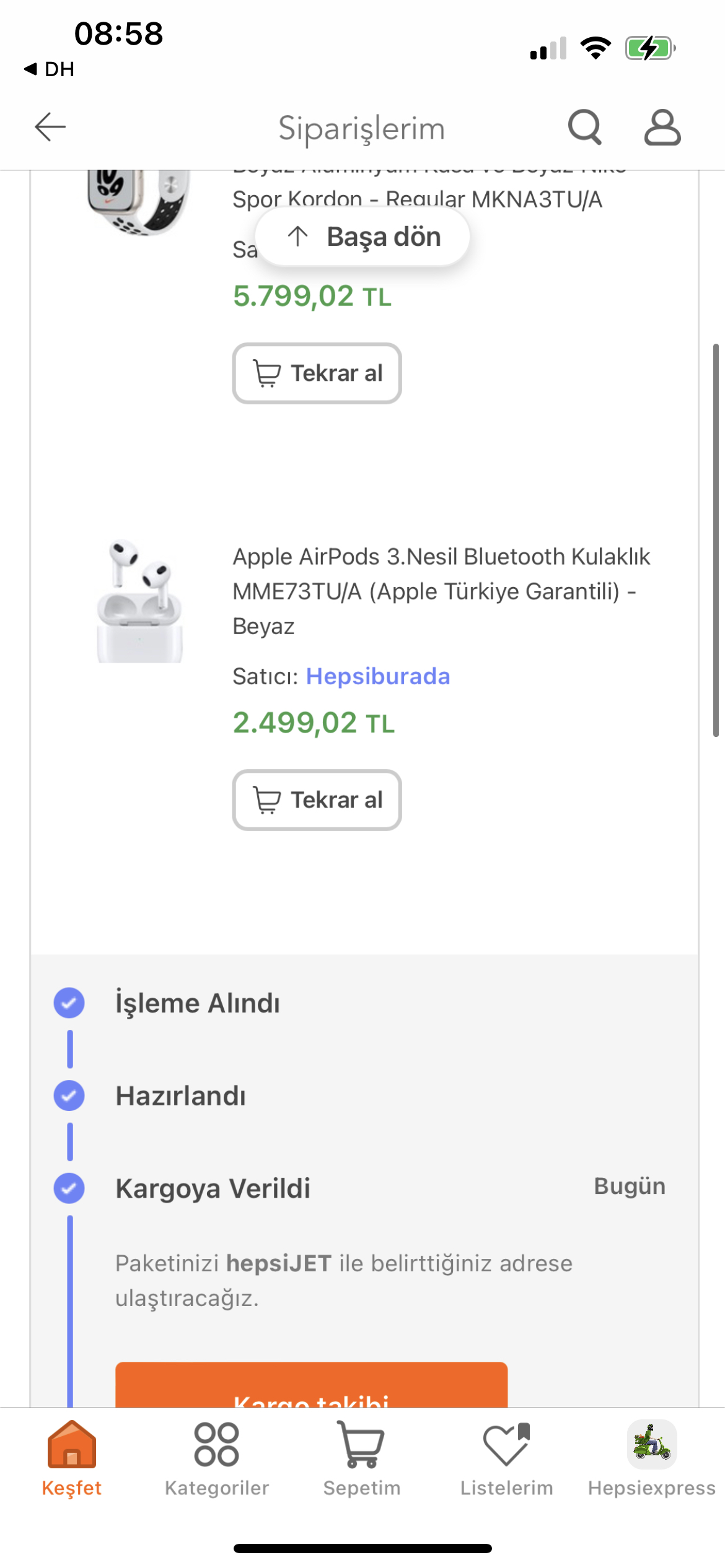Image resolution: width=725 pixels, height=1568 pixels.
Task: Tap the Başa dön button
Action: point(362,237)
